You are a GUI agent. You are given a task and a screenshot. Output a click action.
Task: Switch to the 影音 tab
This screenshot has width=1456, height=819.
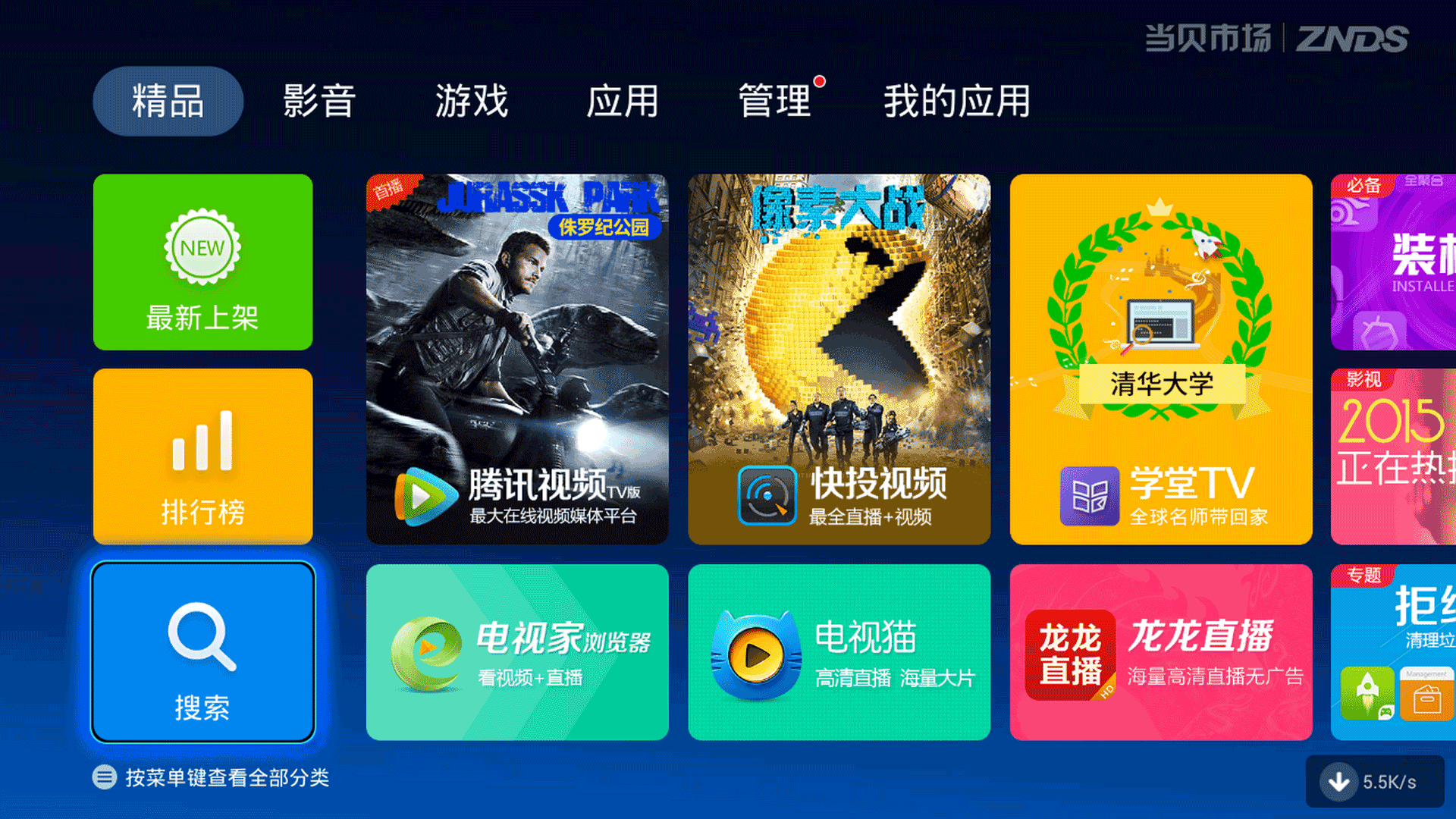[x=319, y=101]
